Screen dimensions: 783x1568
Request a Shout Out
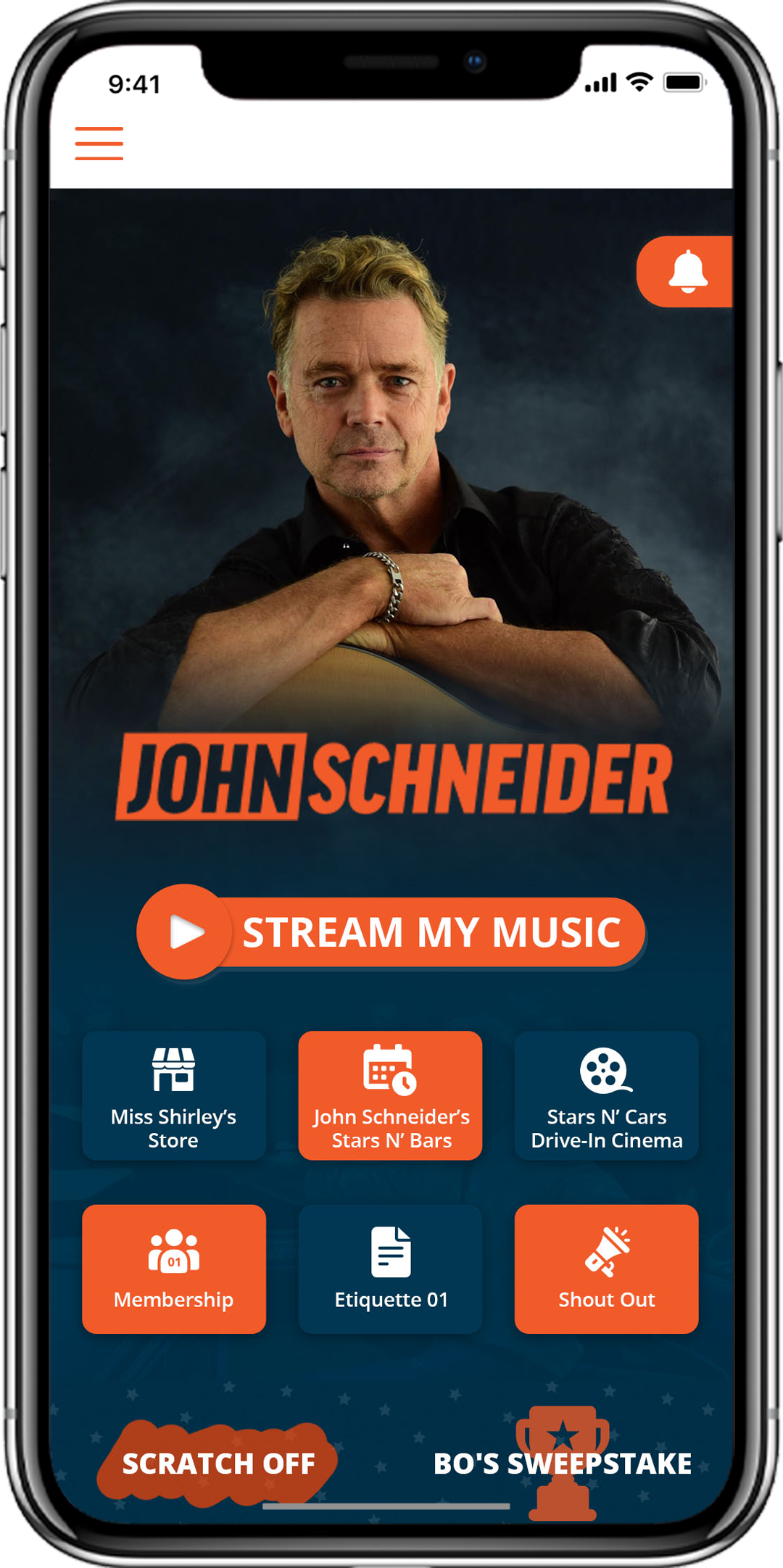coord(607,1269)
